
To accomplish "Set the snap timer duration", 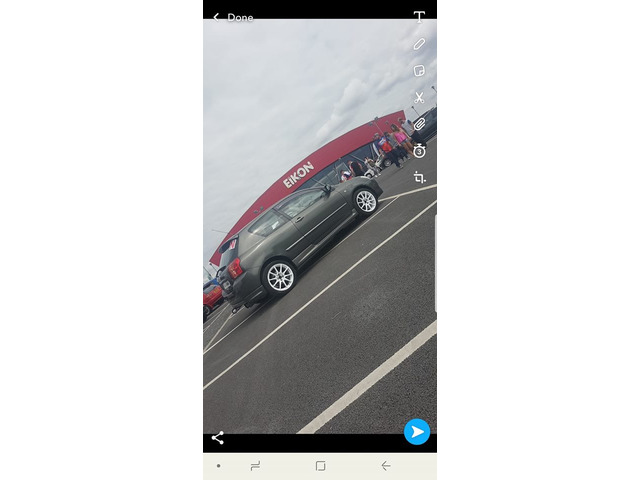I will tap(419, 151).
